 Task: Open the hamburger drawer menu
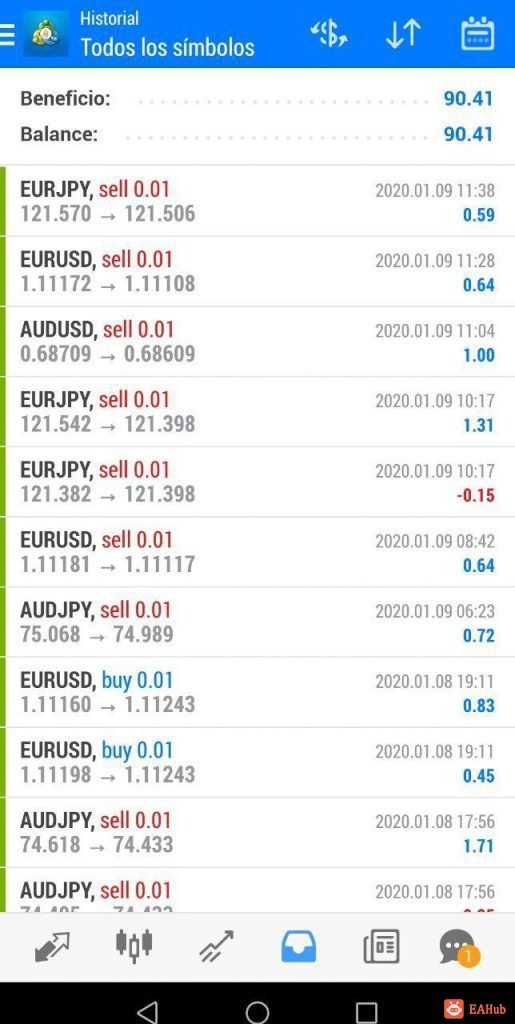[x=7, y=34]
